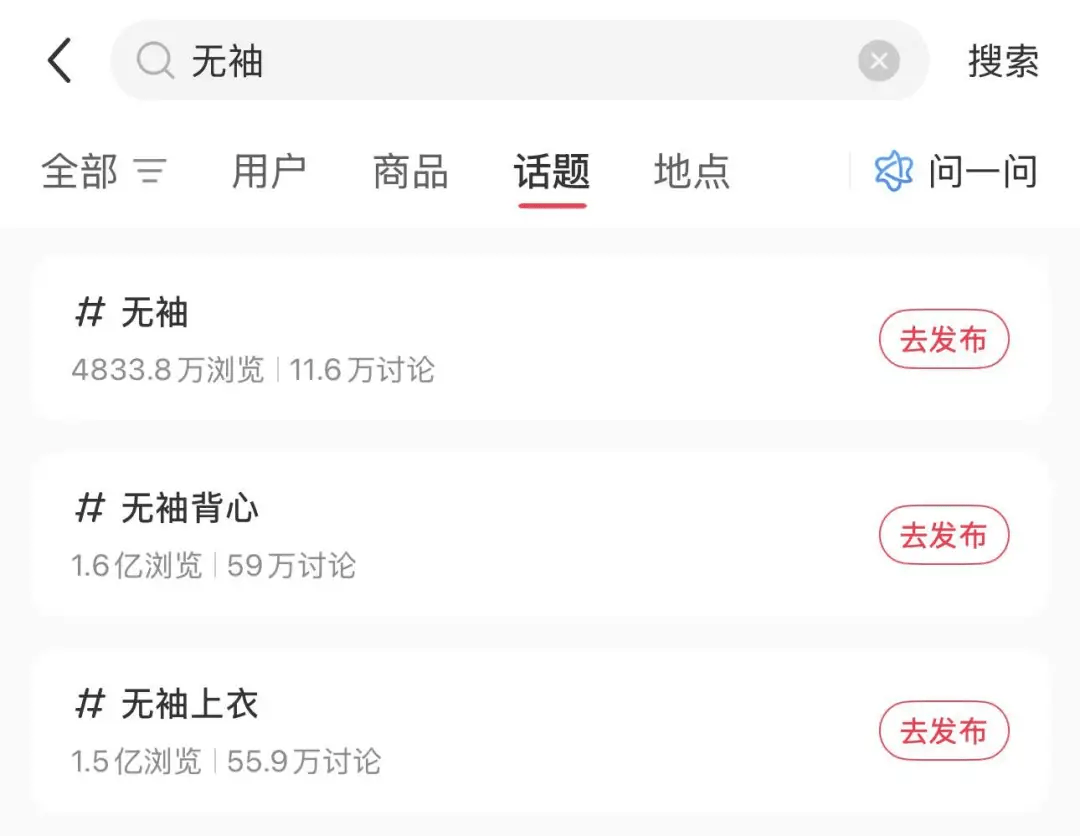The image size is (1080, 836).
Task: Open the # 无袖背心 topic
Action: (190, 509)
